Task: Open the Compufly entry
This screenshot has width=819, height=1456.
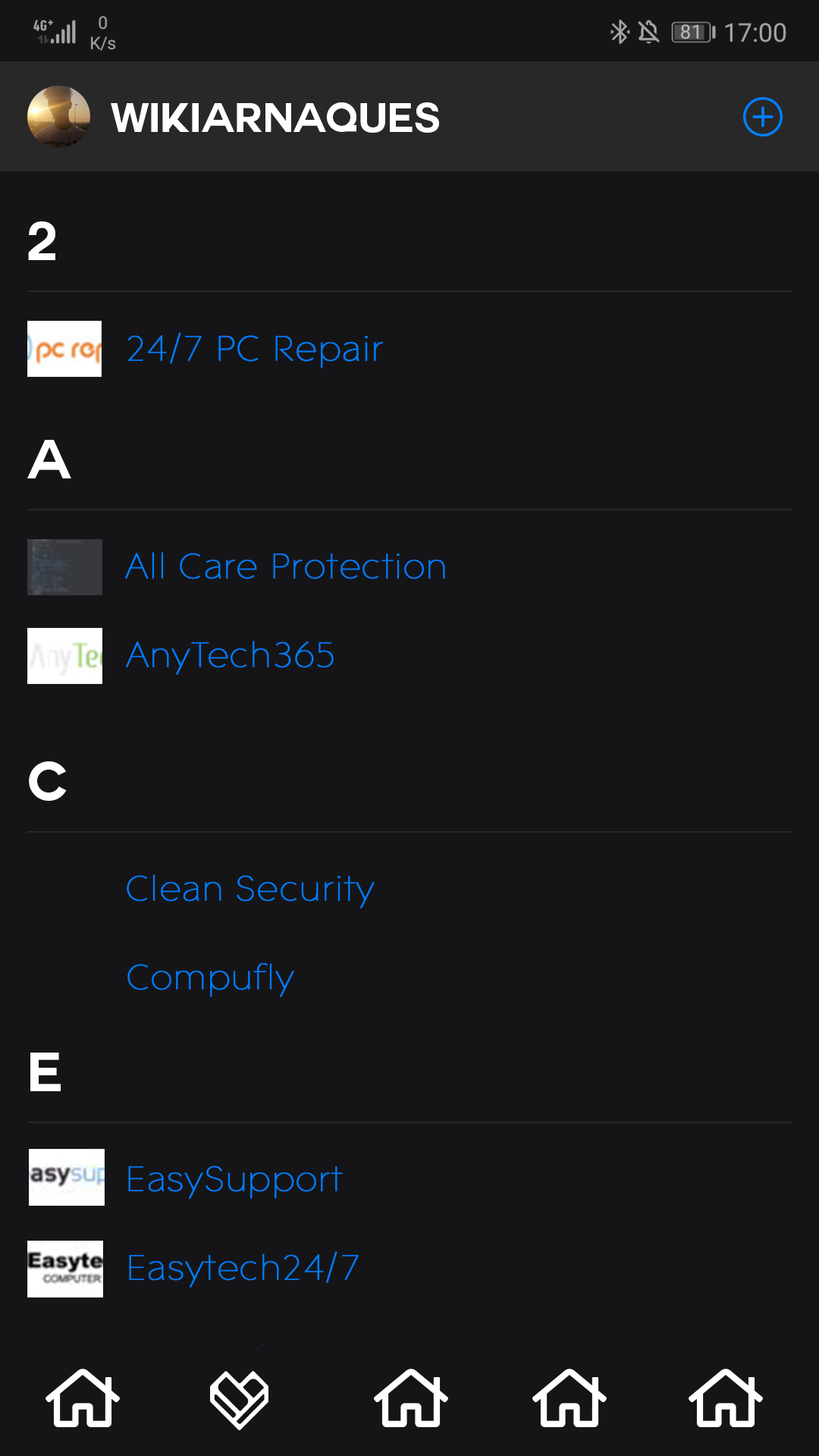Action: pyautogui.click(x=210, y=977)
